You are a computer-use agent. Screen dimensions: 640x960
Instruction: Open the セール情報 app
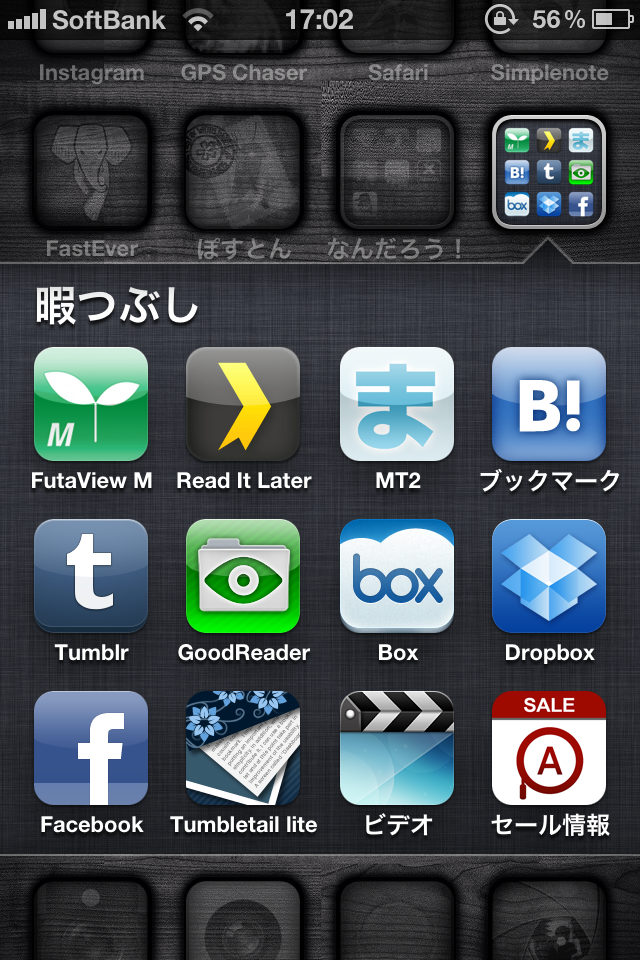click(x=549, y=748)
